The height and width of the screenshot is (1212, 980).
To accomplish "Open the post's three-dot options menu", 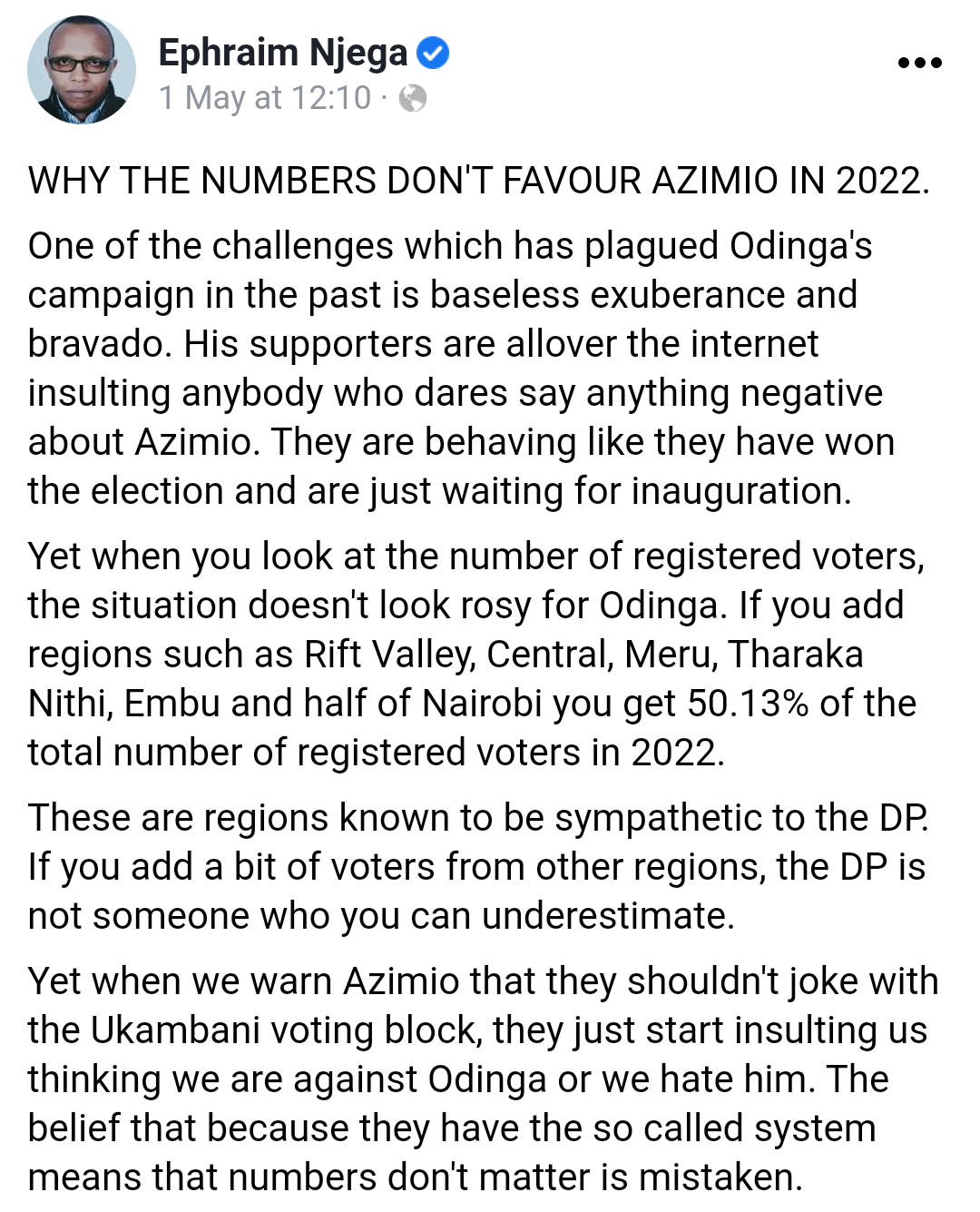I will (x=919, y=63).
